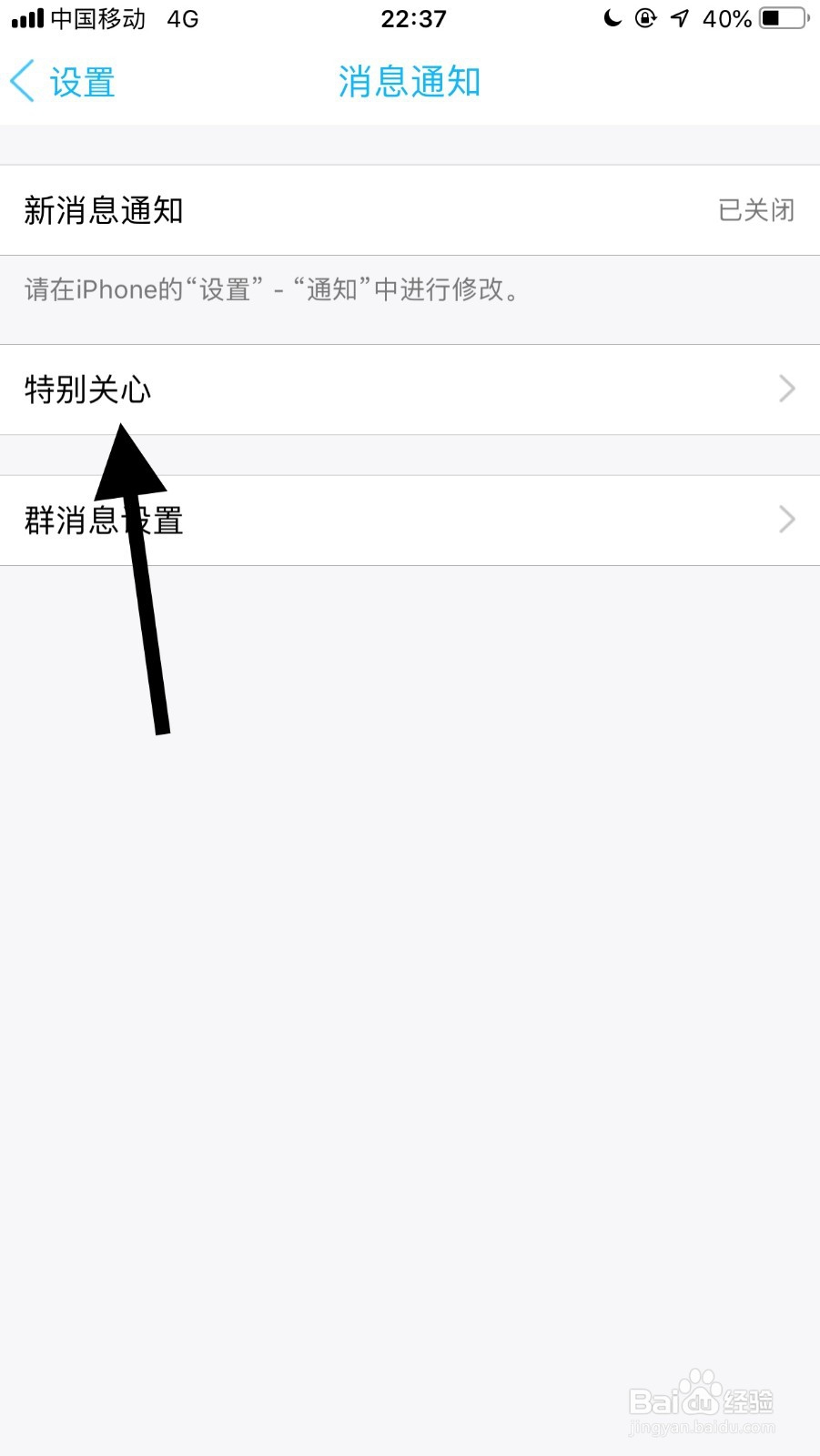Open the 群消息设置 section
The height and width of the screenshot is (1456, 820).
coord(410,519)
